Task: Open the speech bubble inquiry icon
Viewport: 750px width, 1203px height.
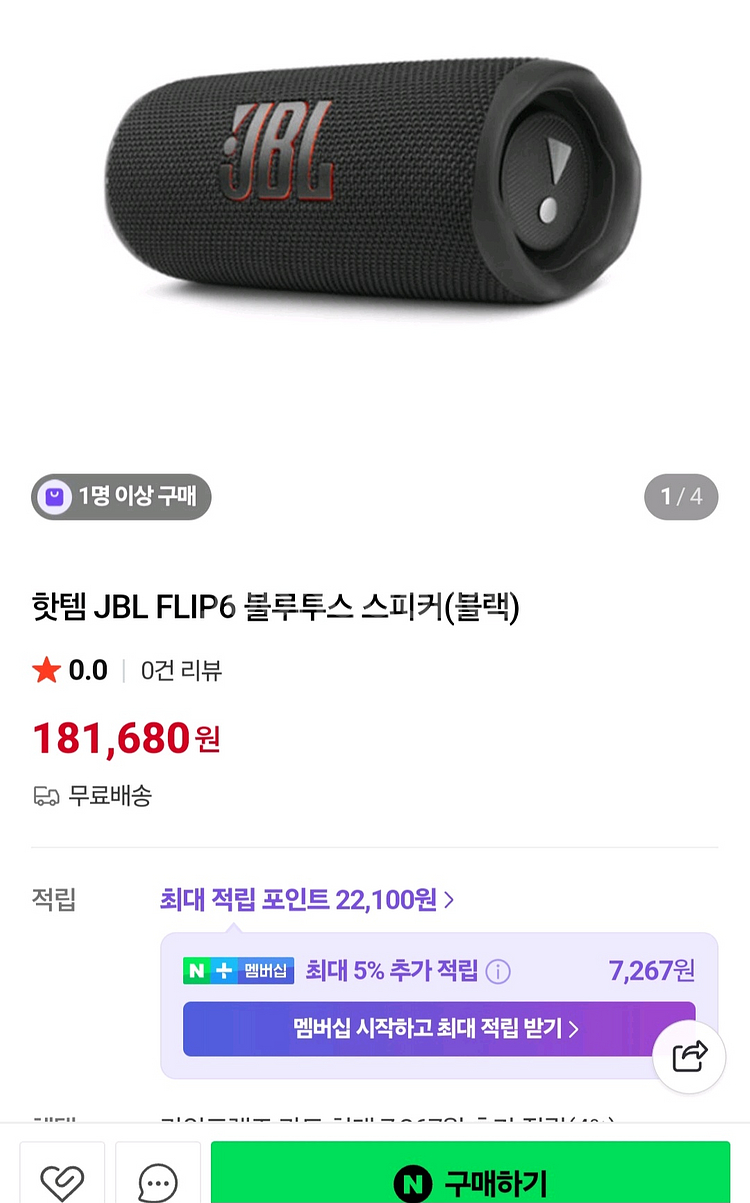Action: pos(155,1183)
